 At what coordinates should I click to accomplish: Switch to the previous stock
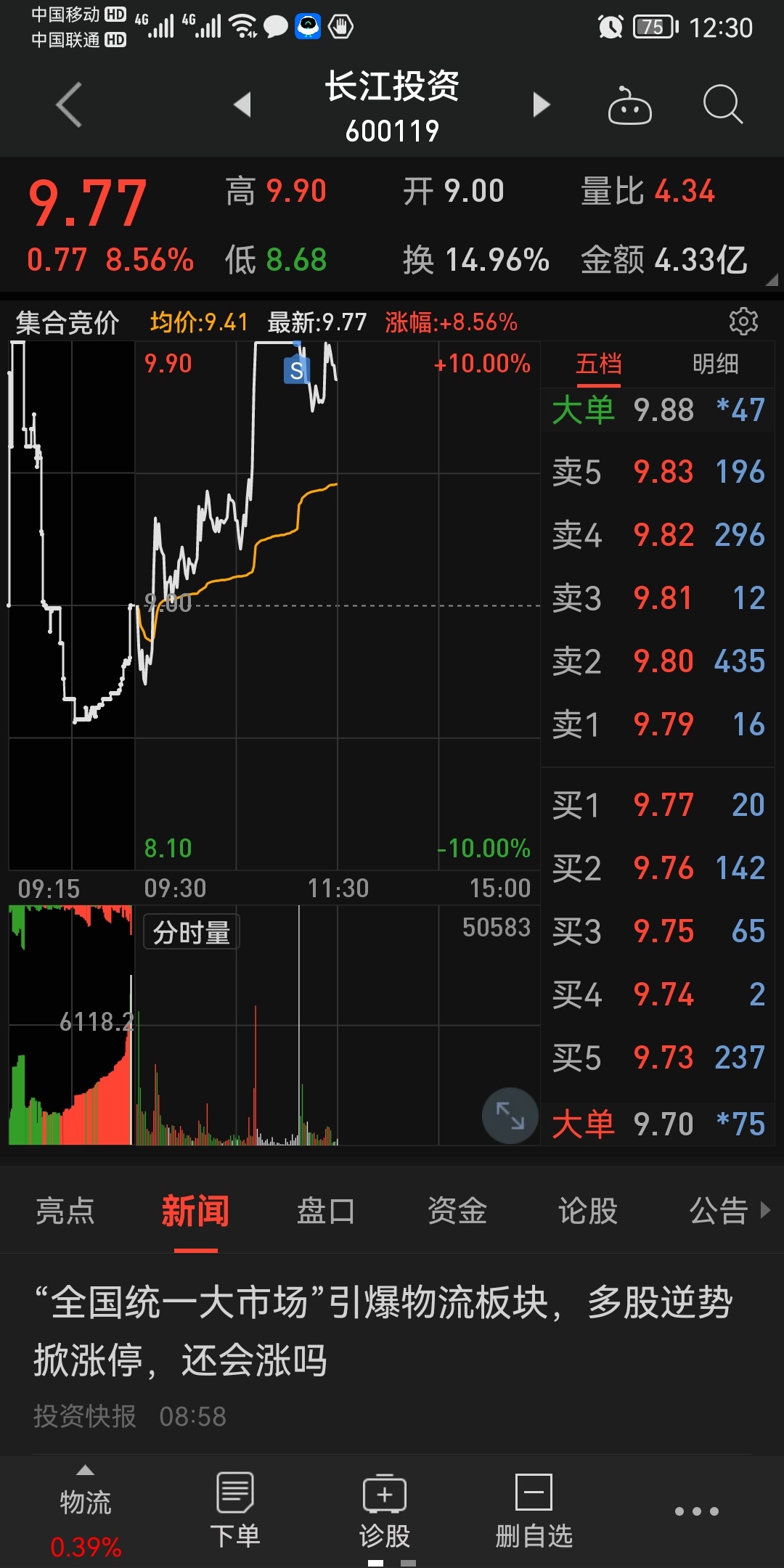coord(242,105)
